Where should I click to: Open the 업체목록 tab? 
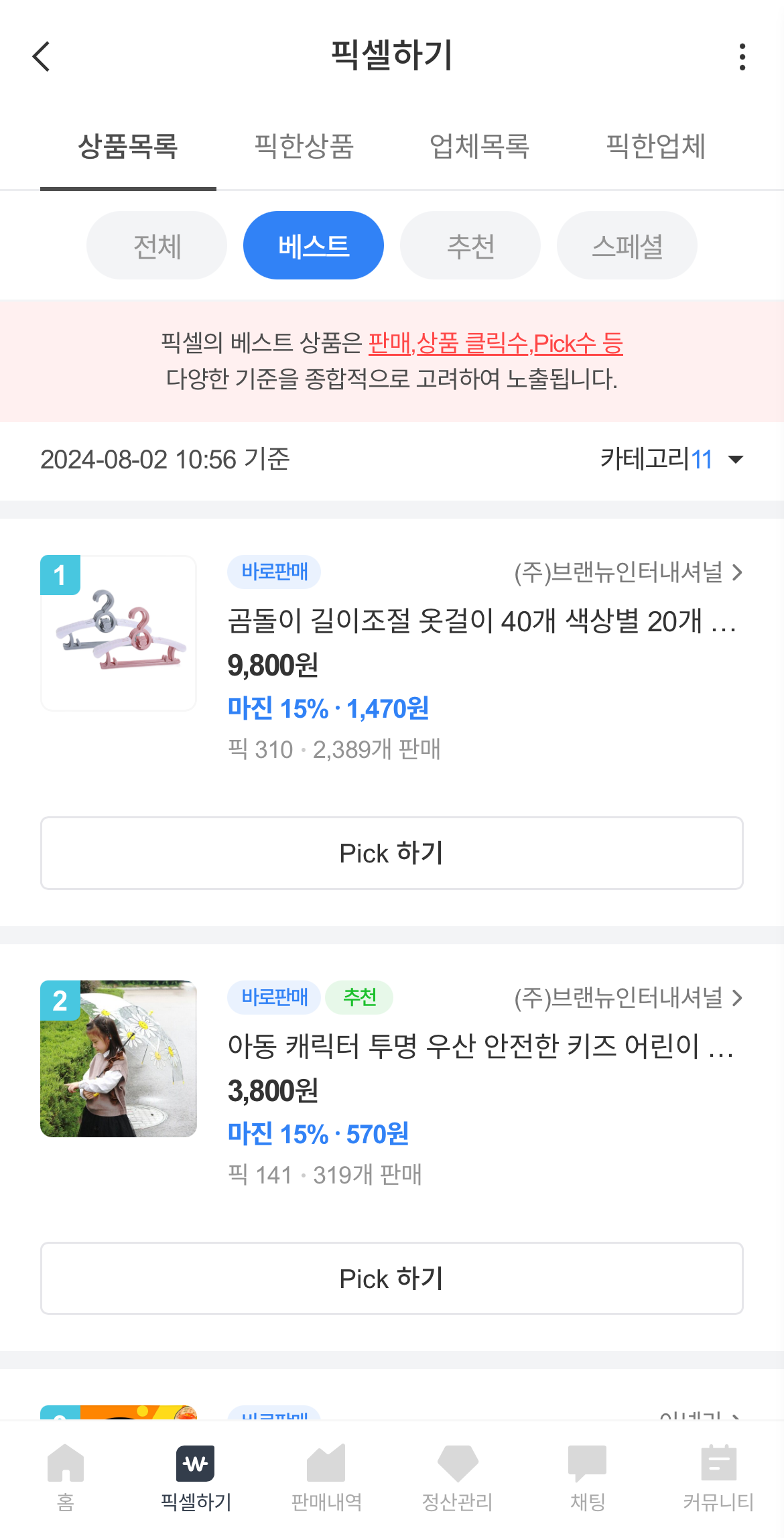tap(480, 146)
